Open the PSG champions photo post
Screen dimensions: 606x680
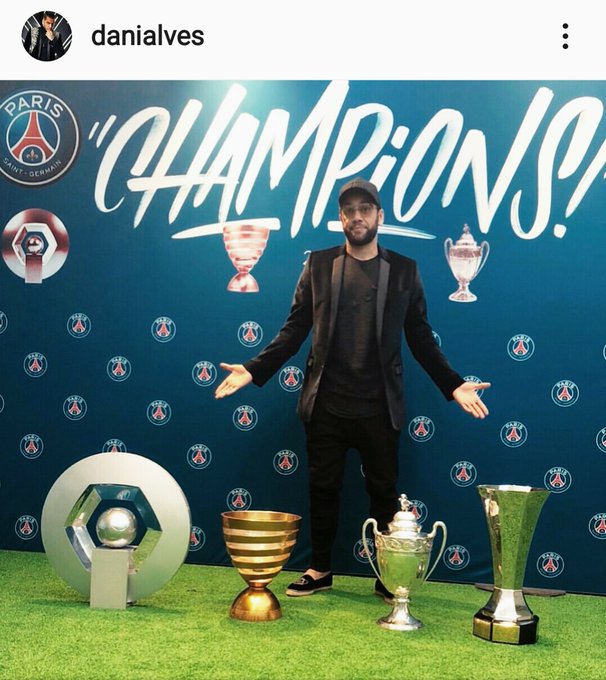pos(303,380)
